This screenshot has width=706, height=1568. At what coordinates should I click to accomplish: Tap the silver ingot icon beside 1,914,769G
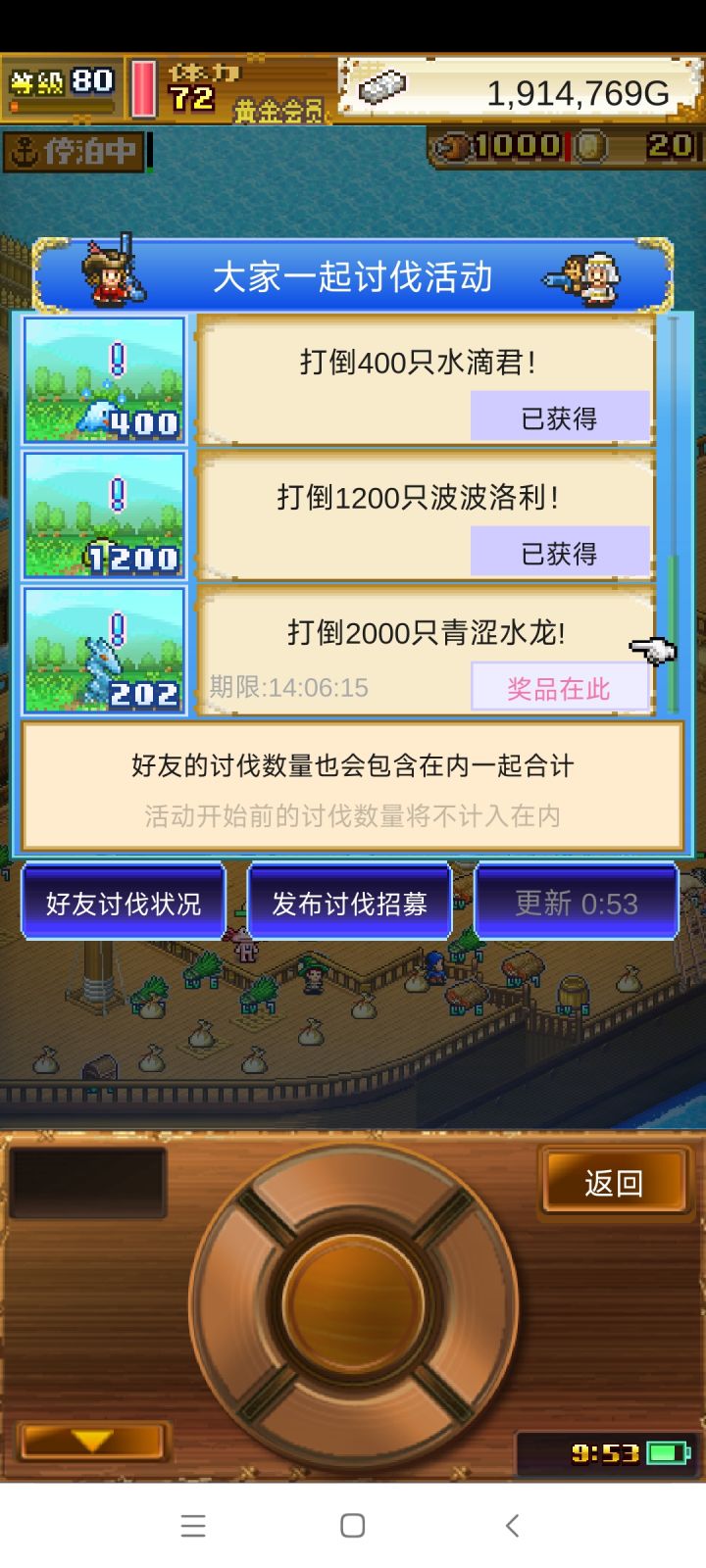[381, 91]
